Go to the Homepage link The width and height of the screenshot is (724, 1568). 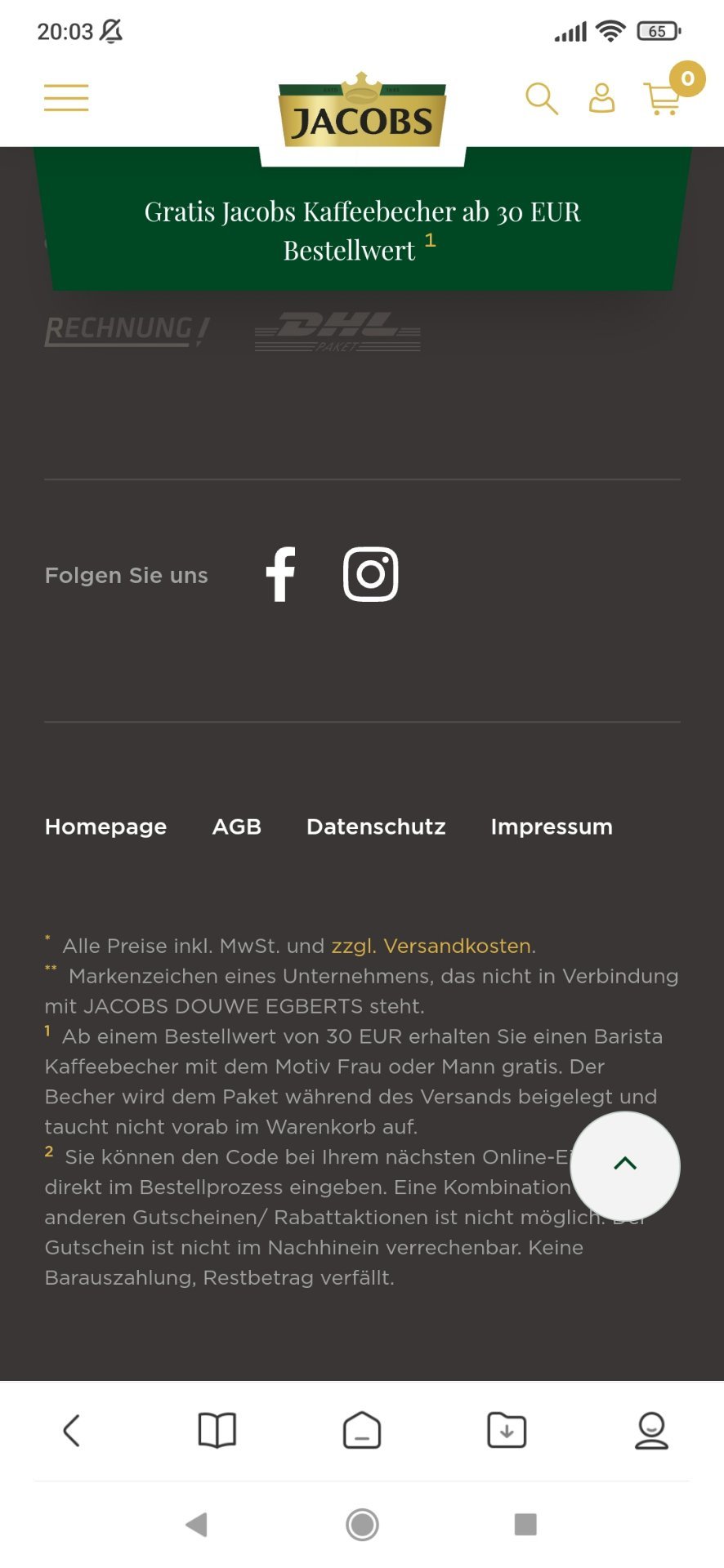click(105, 826)
